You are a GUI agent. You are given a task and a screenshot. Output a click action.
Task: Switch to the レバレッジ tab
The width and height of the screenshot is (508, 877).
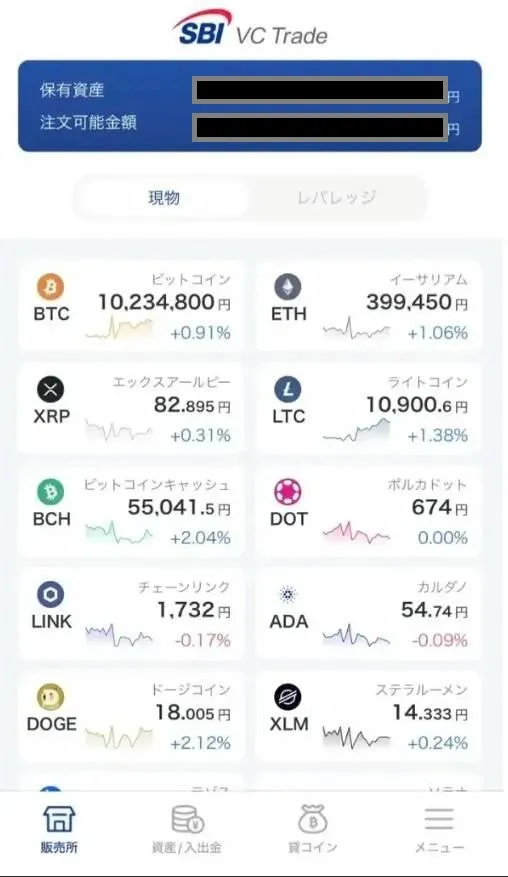coord(337,197)
